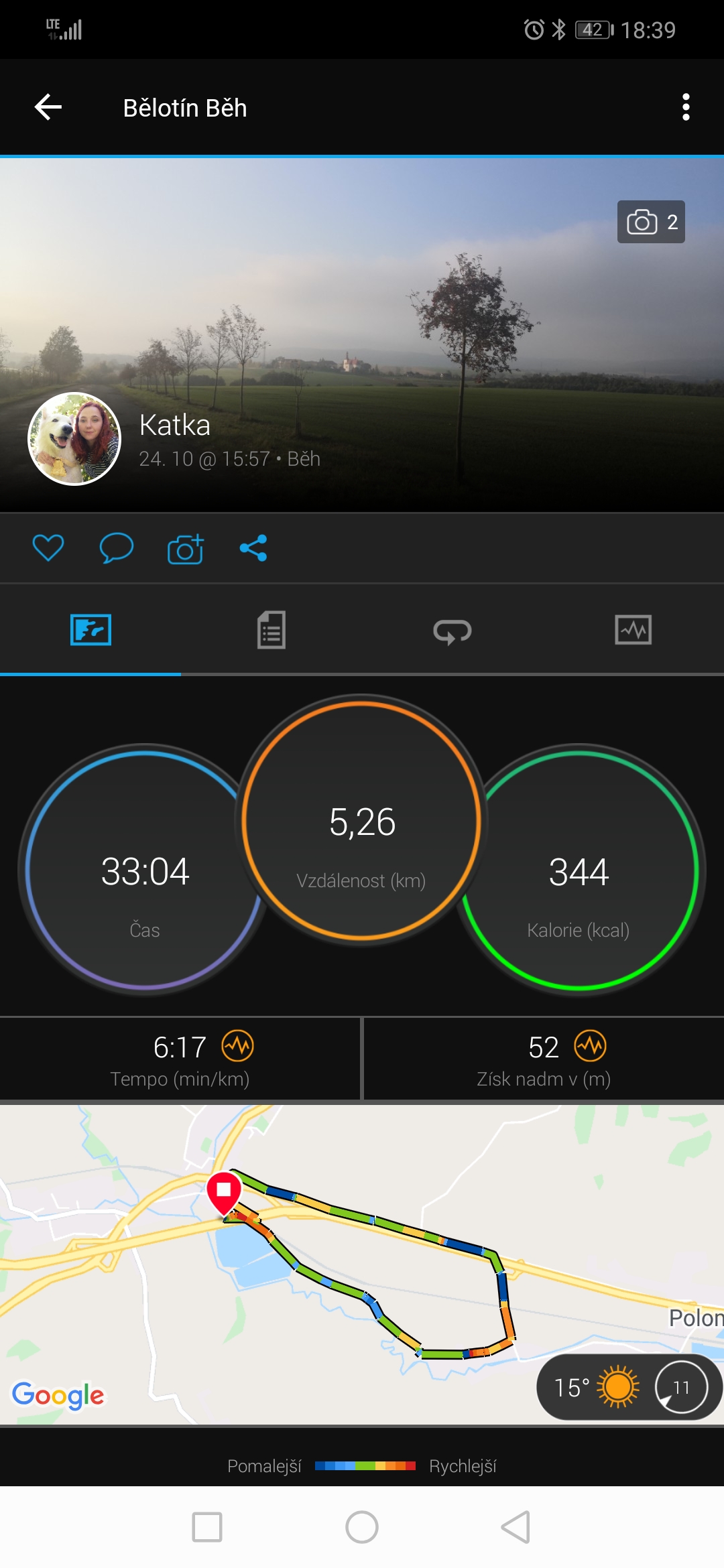Screen dimensions: 724x1568
Task: Switch to the charts tab
Action: [x=633, y=630]
